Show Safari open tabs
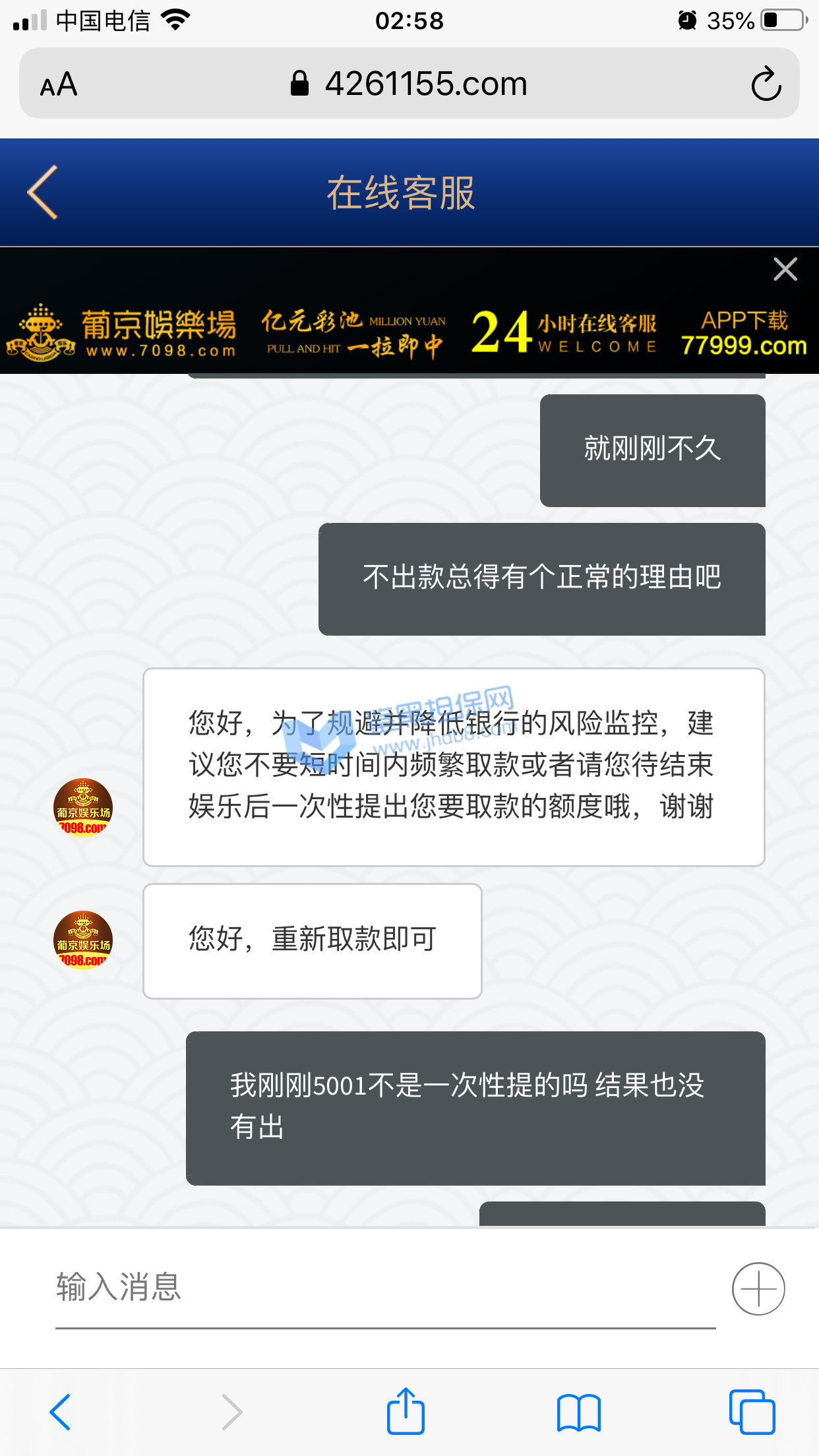Screen dimensions: 819x1456 pyautogui.click(x=752, y=1412)
